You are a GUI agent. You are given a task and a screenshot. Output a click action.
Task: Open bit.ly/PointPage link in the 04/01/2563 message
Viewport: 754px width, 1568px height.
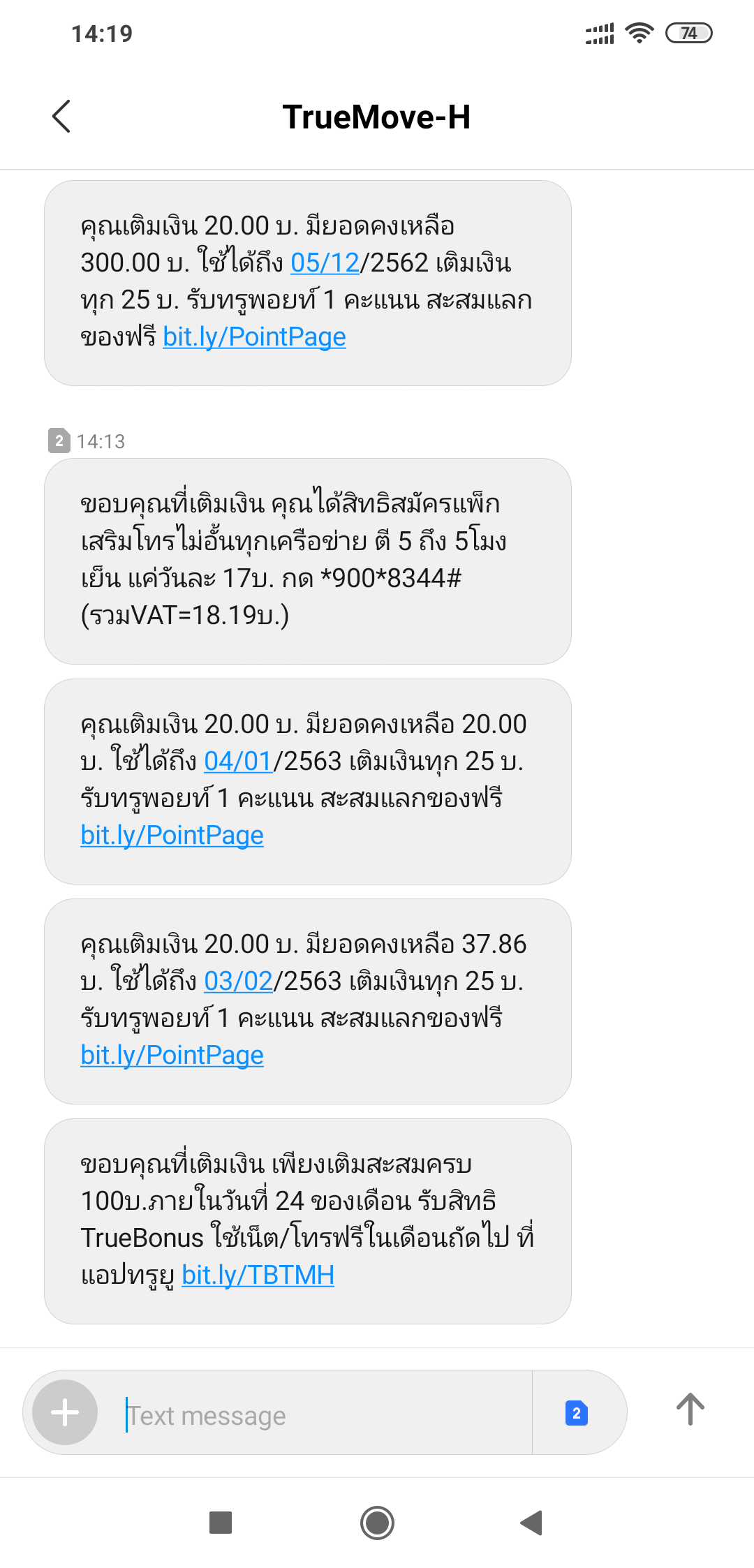tap(172, 836)
